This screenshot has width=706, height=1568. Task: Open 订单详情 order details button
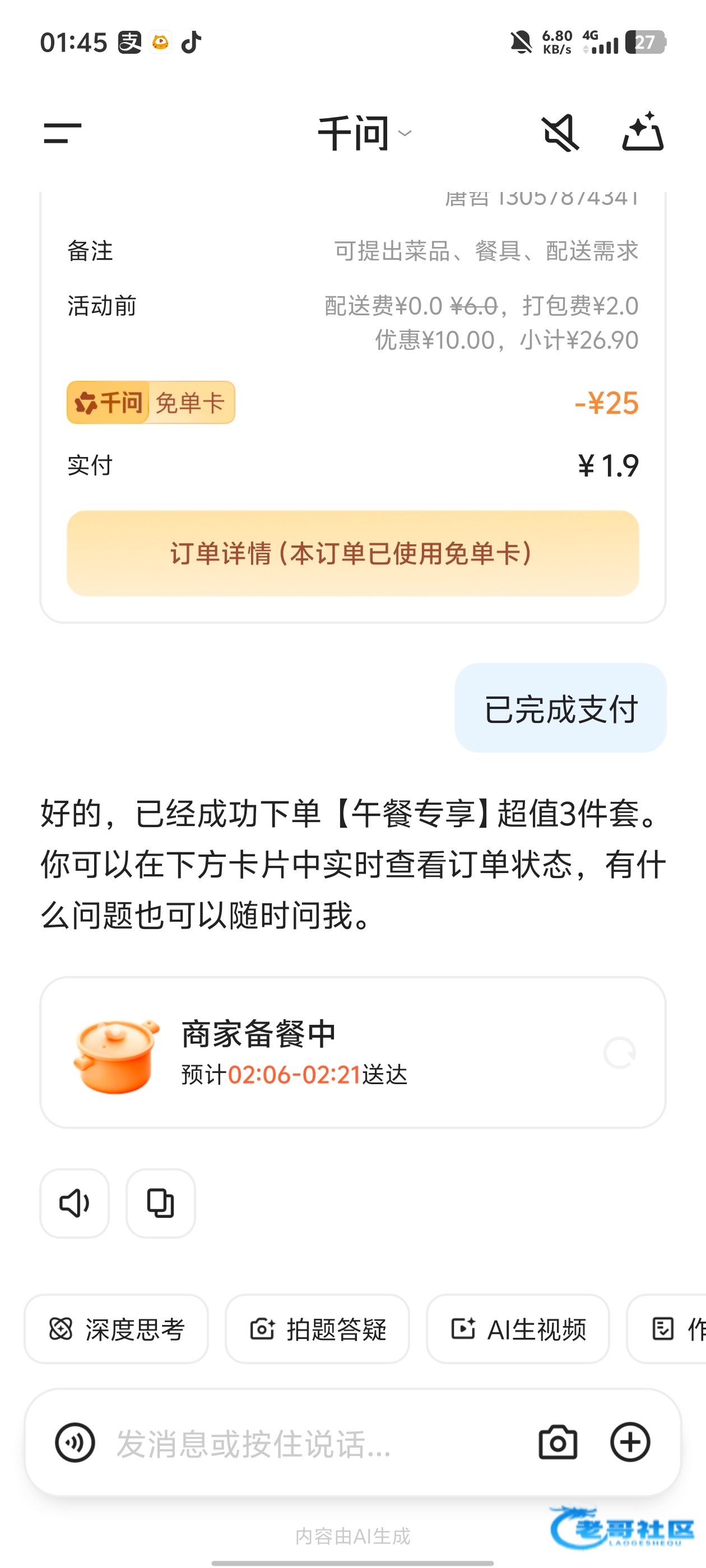(x=352, y=553)
